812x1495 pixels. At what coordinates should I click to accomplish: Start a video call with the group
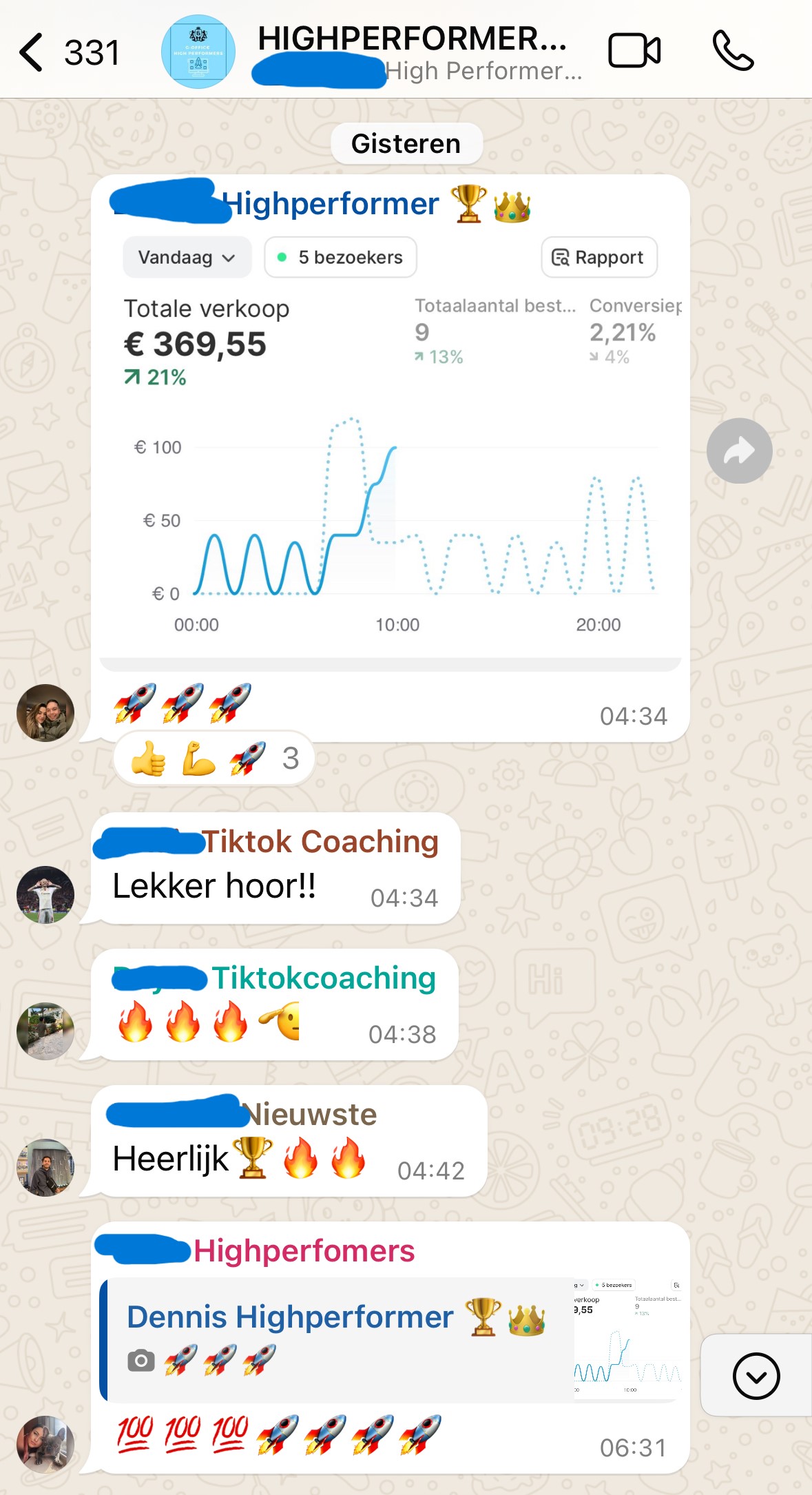pos(634,50)
